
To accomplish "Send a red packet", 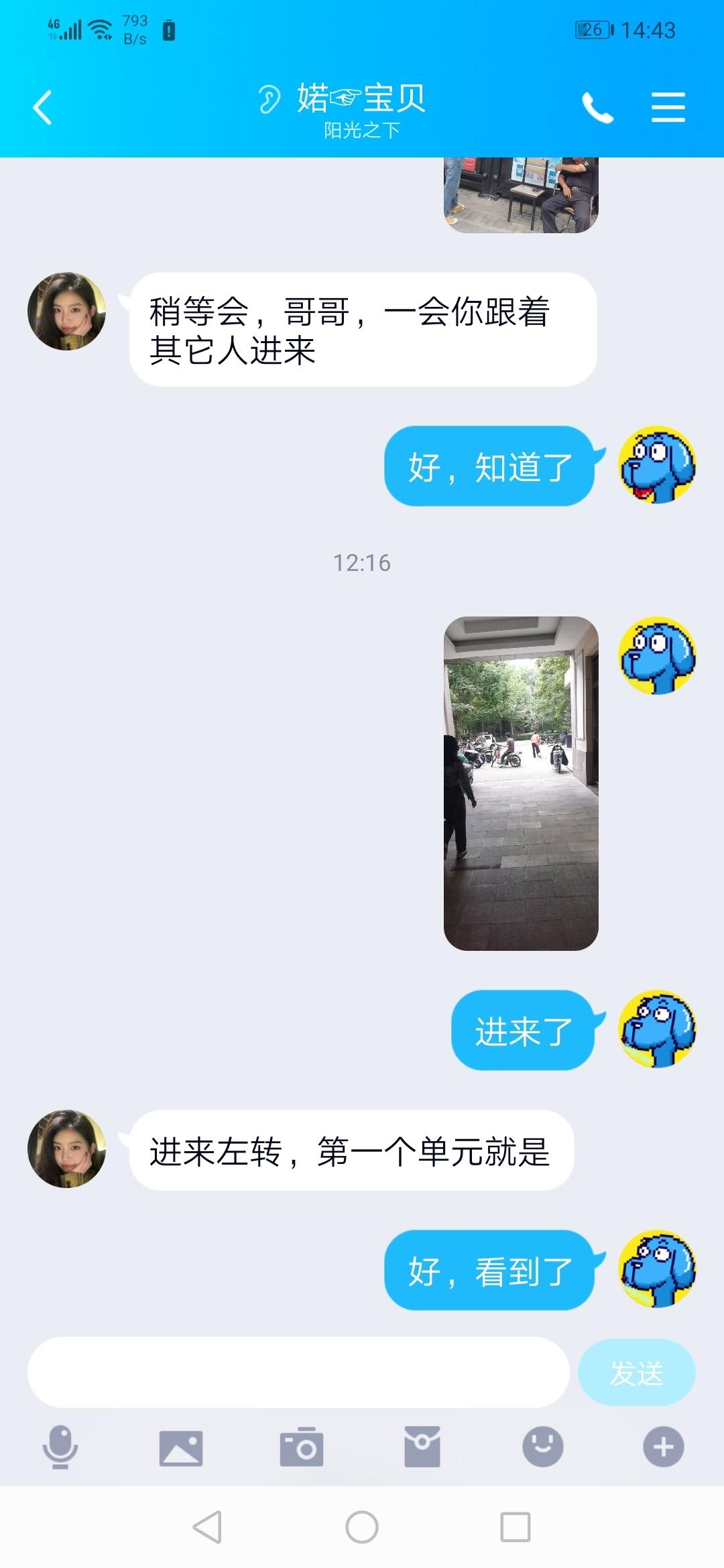I will pos(422,1447).
